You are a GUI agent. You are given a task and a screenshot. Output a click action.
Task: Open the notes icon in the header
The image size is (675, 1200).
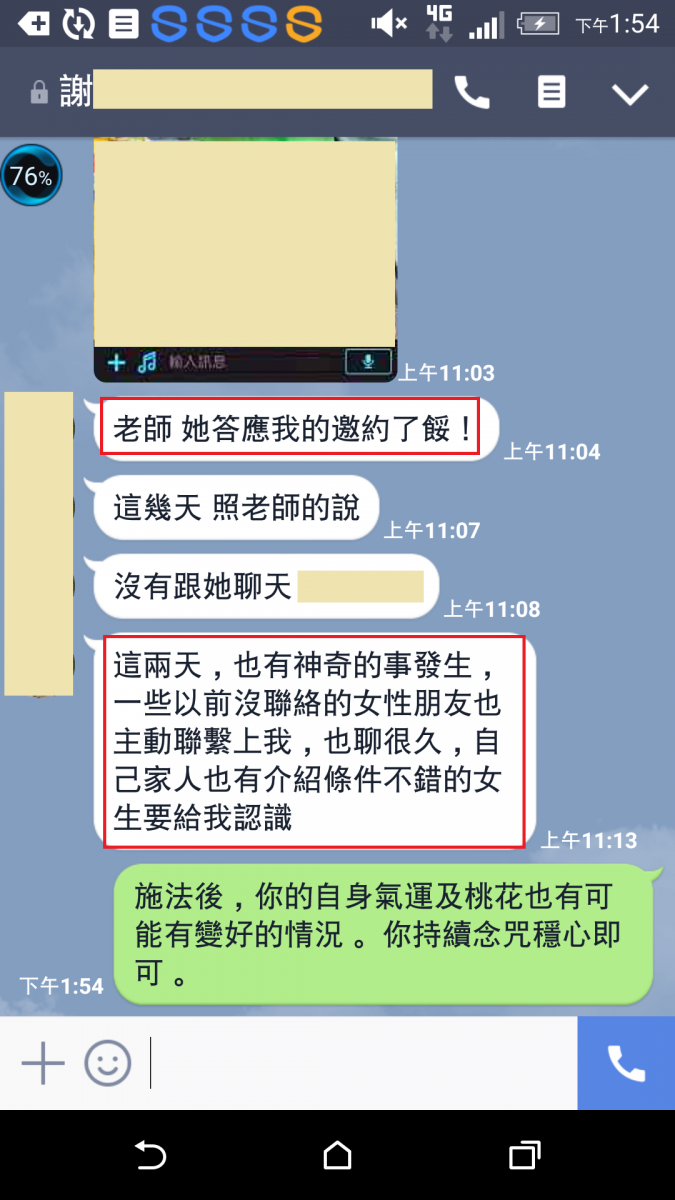tap(551, 93)
